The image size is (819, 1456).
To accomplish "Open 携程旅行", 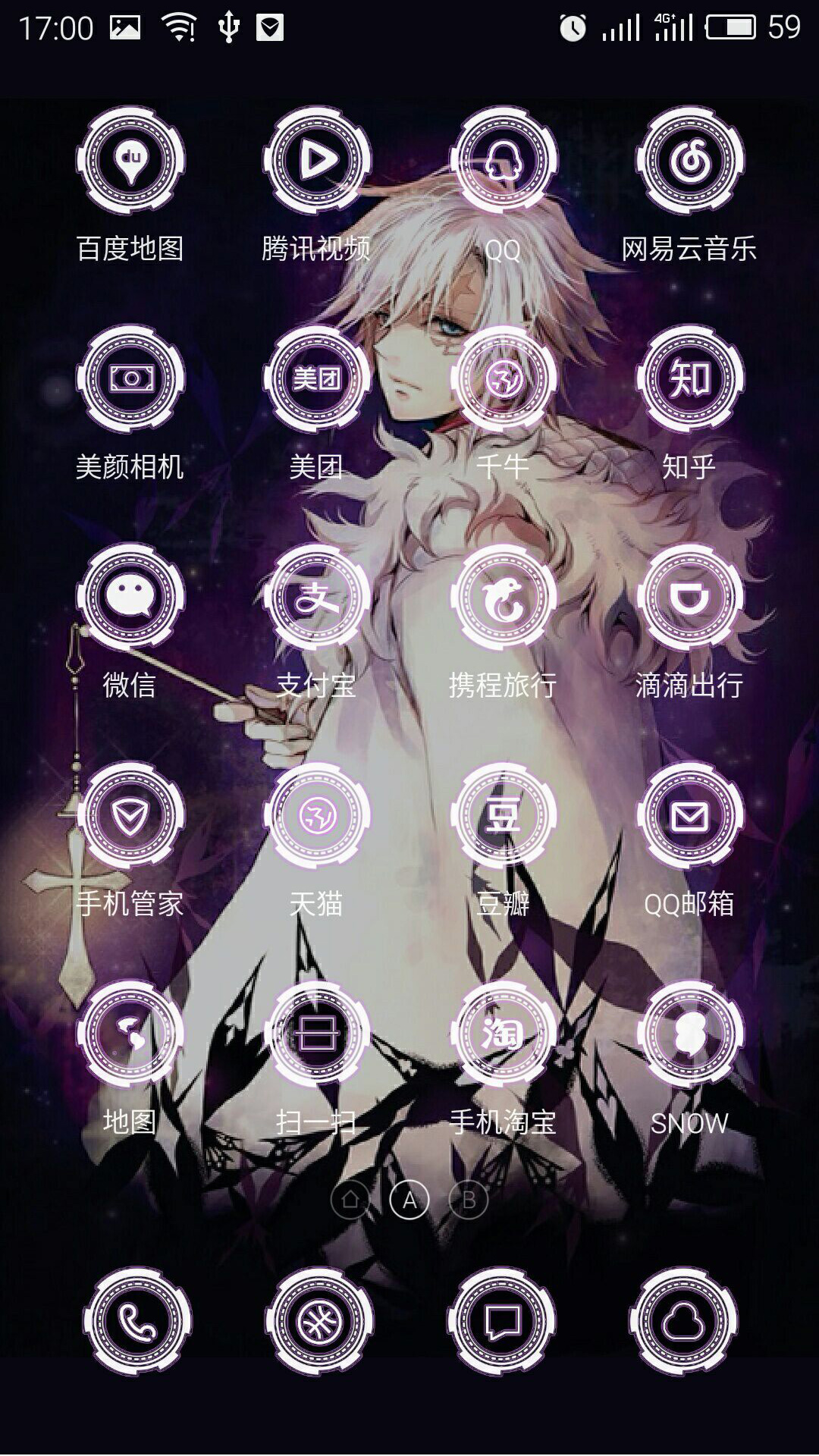I will click(x=504, y=598).
